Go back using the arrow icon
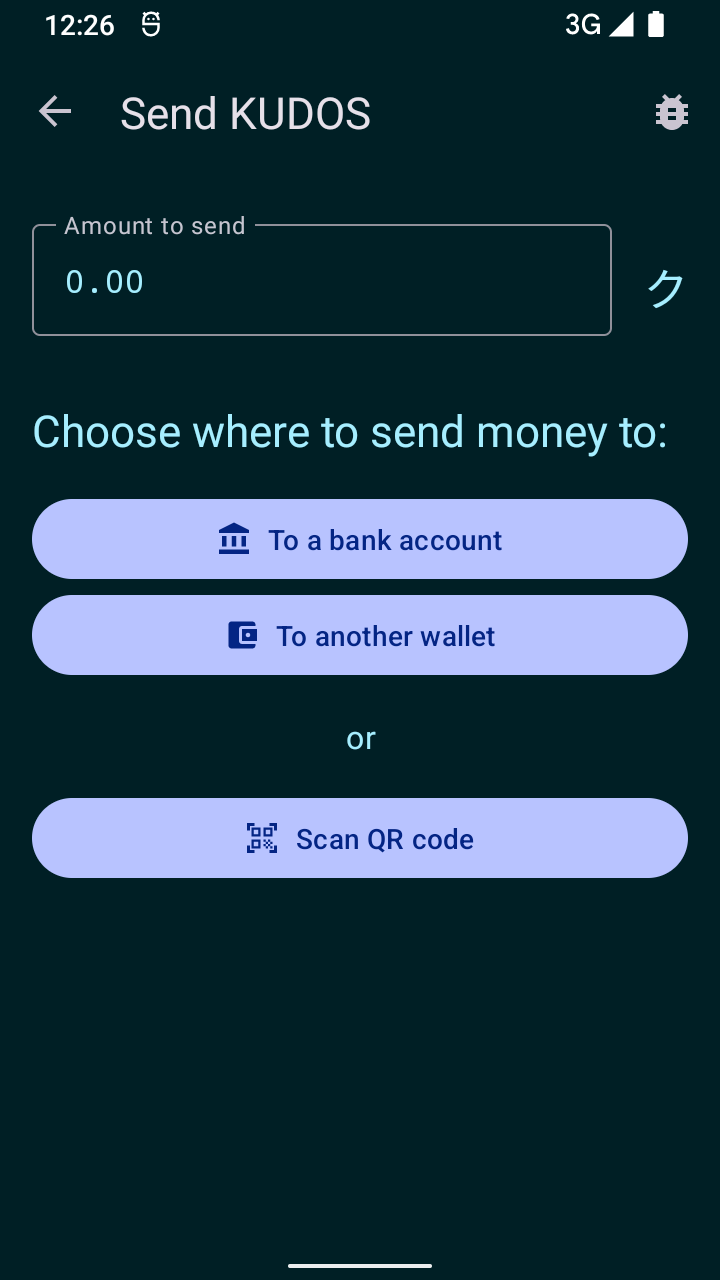The height and width of the screenshot is (1280, 720). [55, 112]
